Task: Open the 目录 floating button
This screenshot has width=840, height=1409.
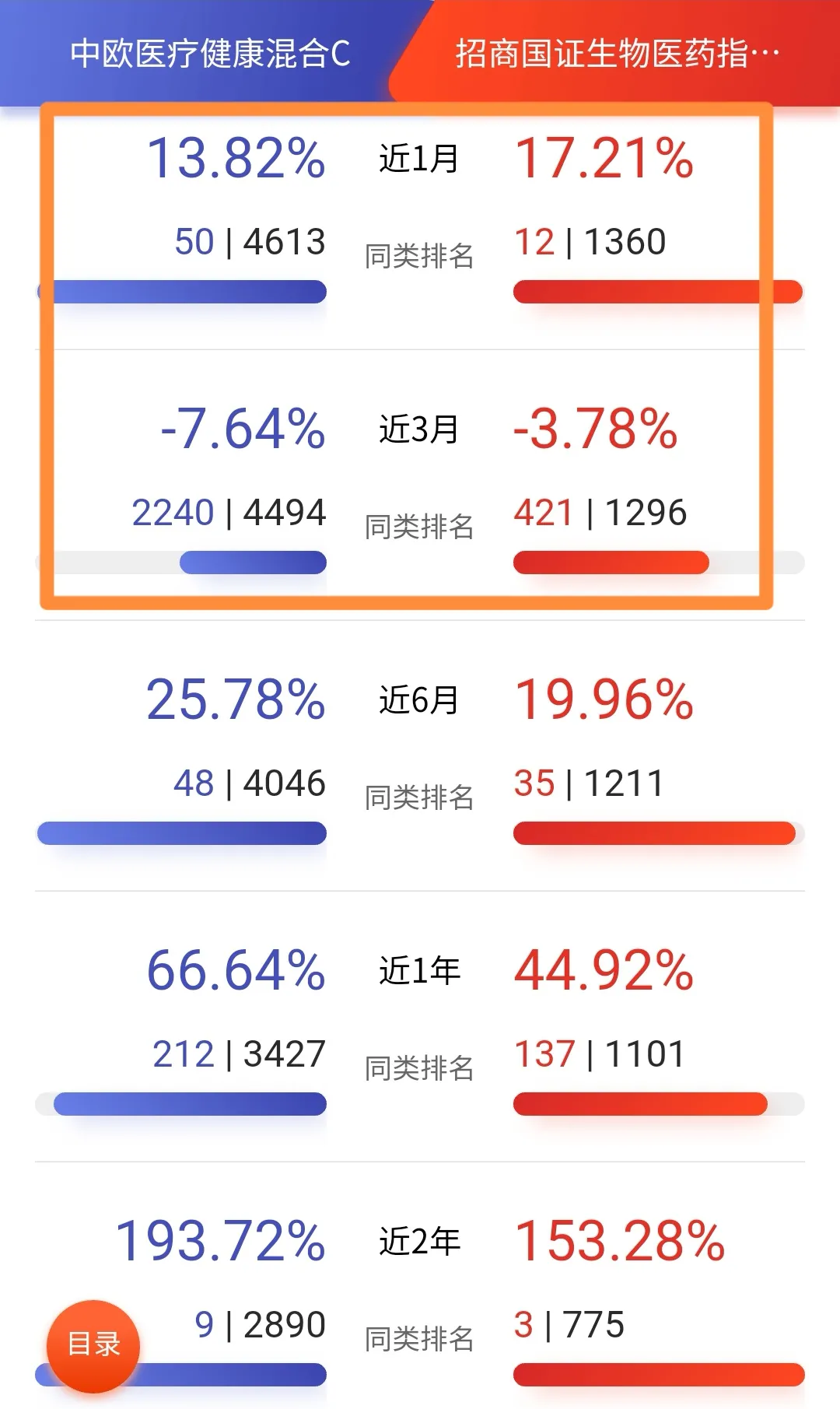Action: (93, 1345)
